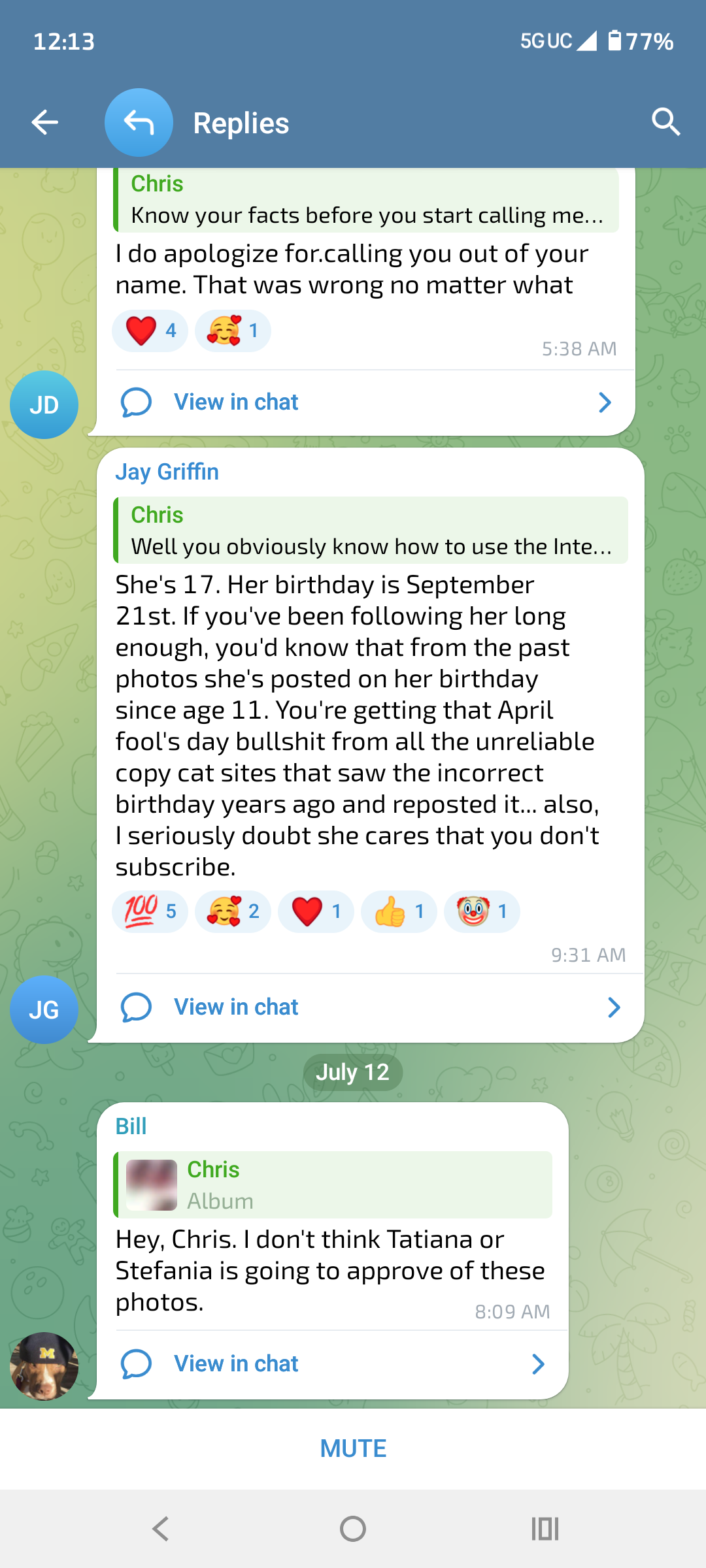Open the JD avatar profile
Viewport: 706px width, 1568px height.
coord(44,404)
